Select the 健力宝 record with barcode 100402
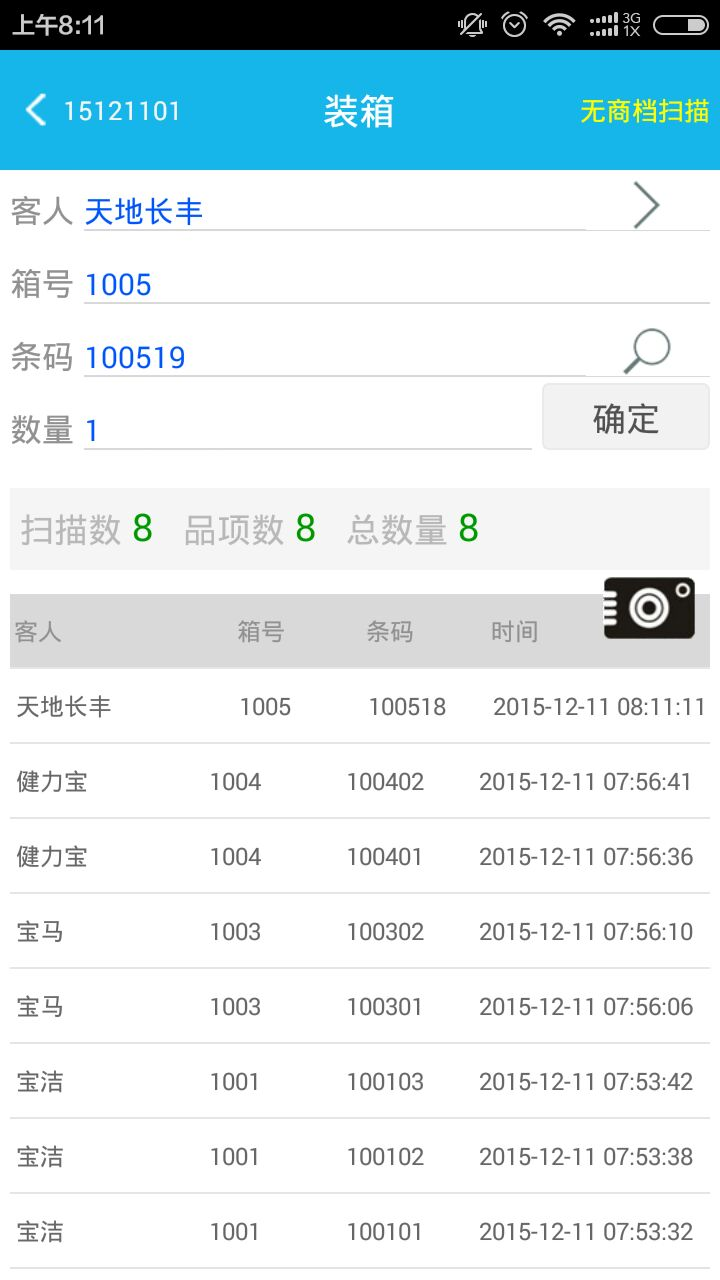The height and width of the screenshot is (1280, 720). (x=360, y=781)
